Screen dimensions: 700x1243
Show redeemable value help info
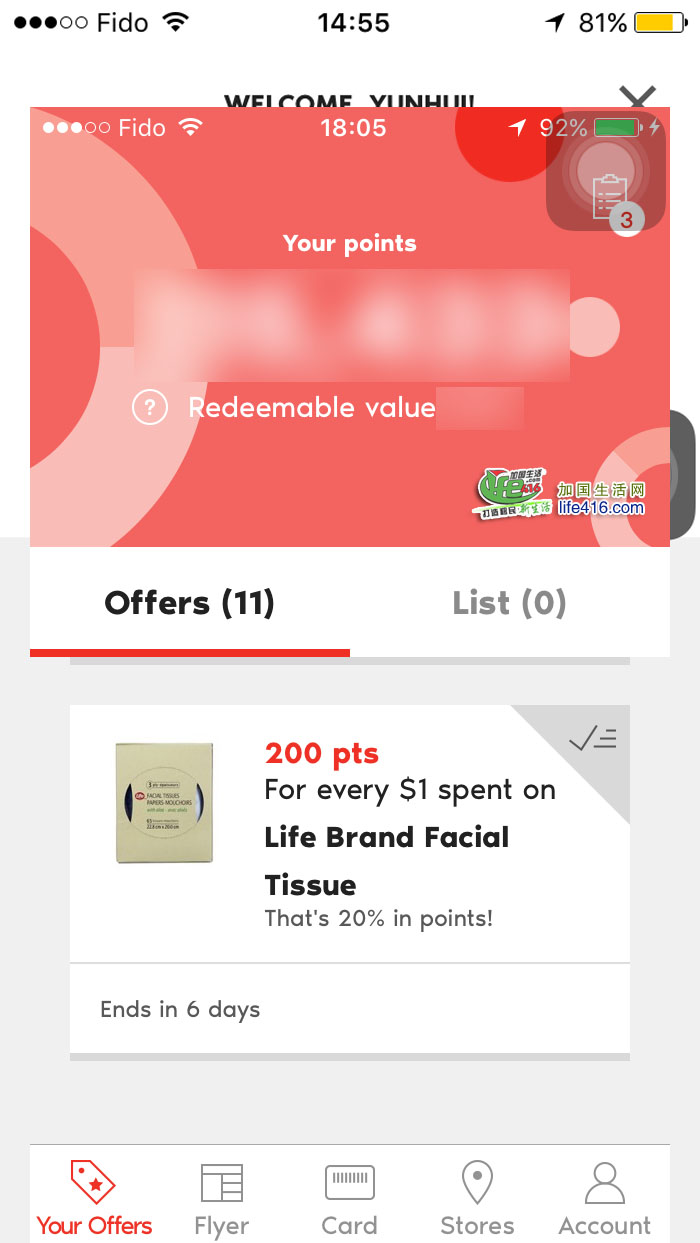(150, 408)
